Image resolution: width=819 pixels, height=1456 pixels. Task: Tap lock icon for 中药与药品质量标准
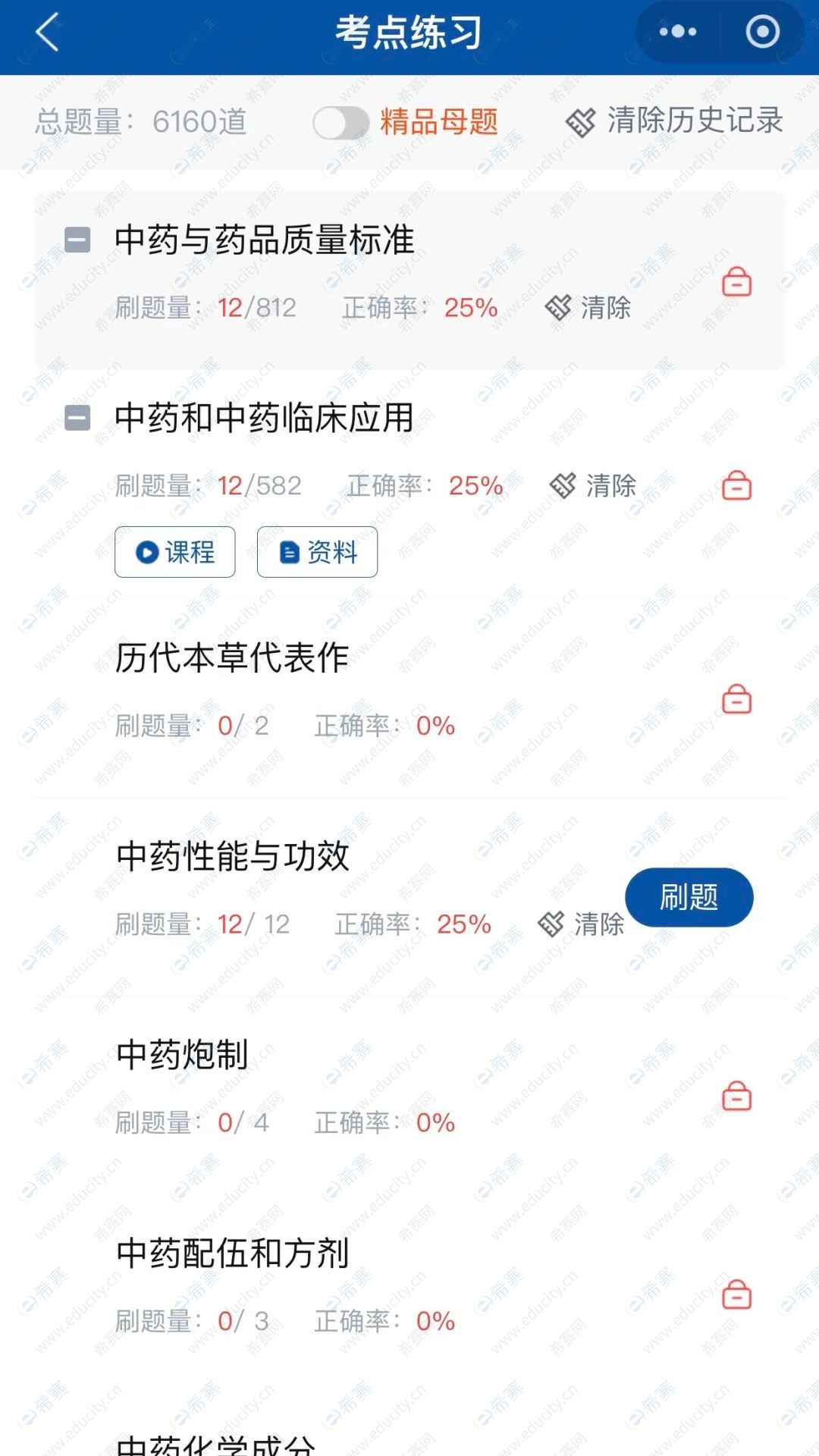[736, 282]
